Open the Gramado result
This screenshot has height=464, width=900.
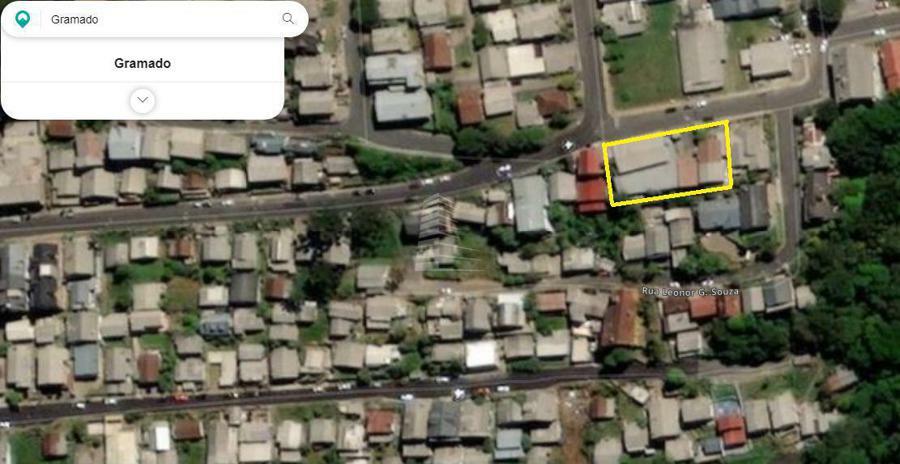click(142, 63)
